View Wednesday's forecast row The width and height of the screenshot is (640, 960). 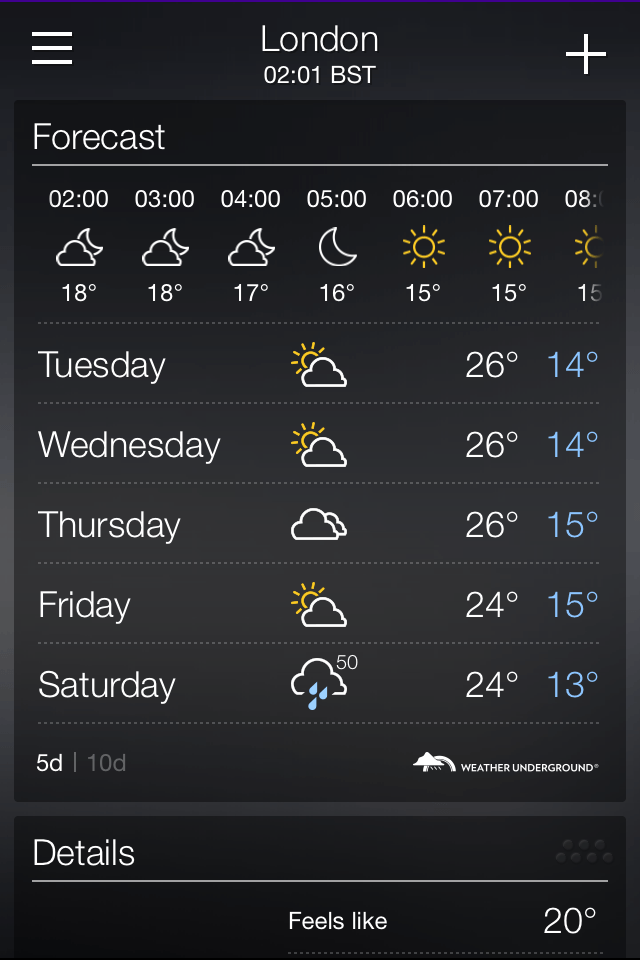pos(318,445)
